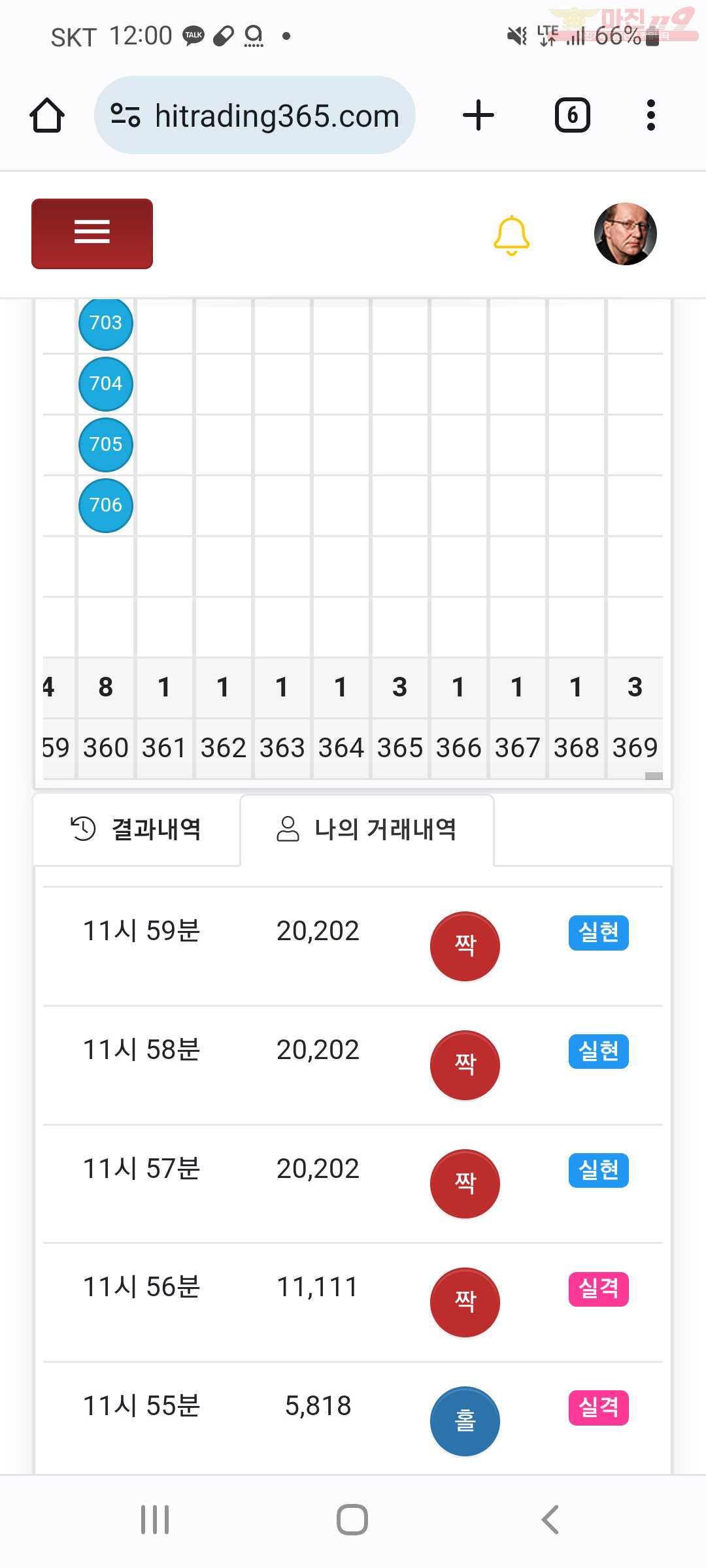The width and height of the screenshot is (706, 1568).
Task: Open system recent apps
Action: (x=155, y=1519)
